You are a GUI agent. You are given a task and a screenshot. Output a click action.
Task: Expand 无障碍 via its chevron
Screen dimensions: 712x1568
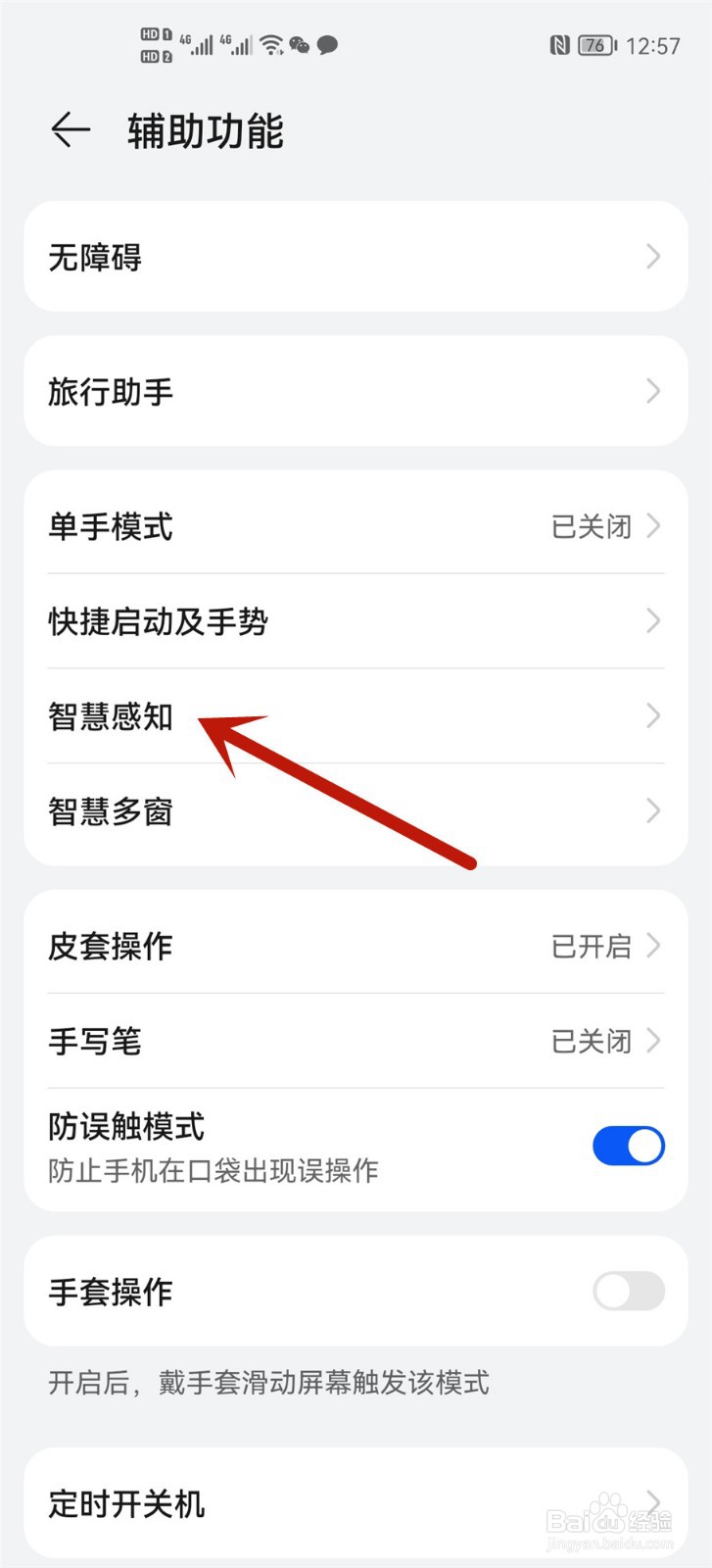(653, 257)
